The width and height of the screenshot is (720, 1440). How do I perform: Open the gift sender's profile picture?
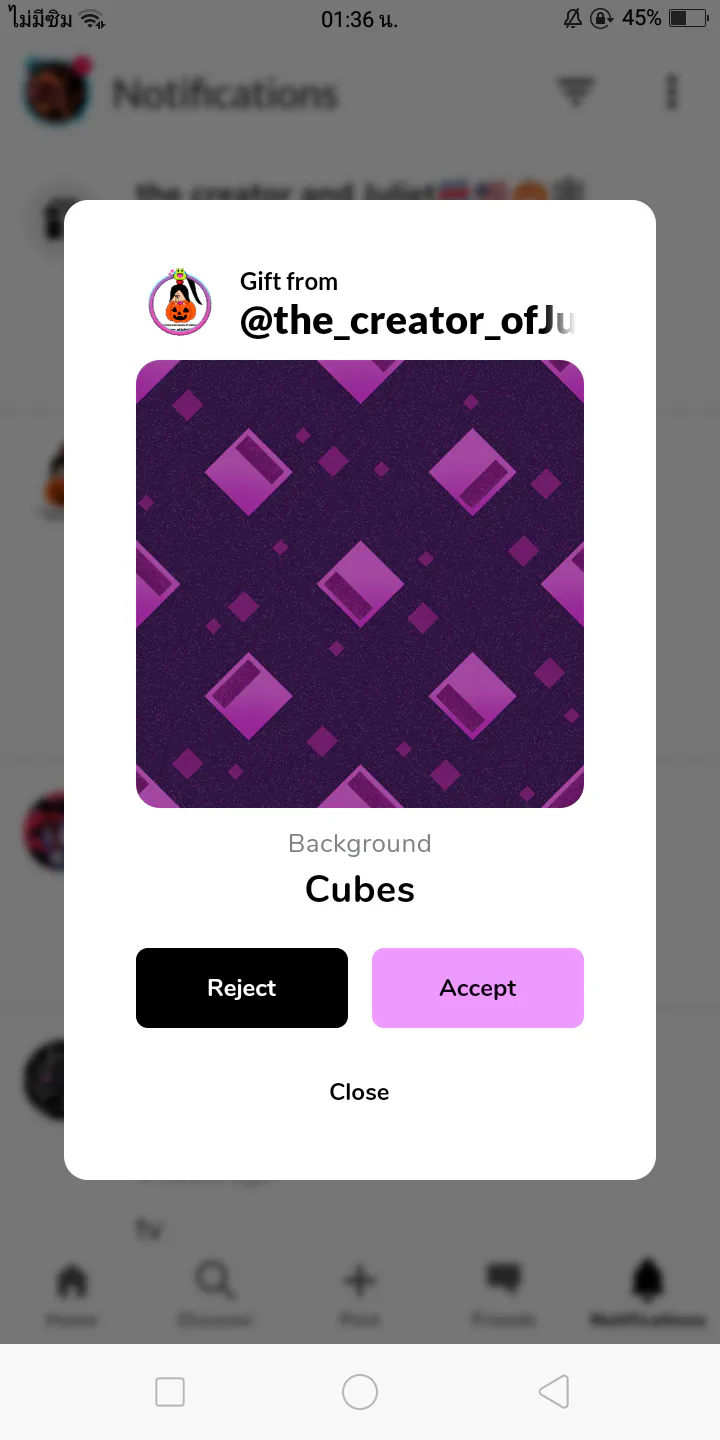(180, 303)
